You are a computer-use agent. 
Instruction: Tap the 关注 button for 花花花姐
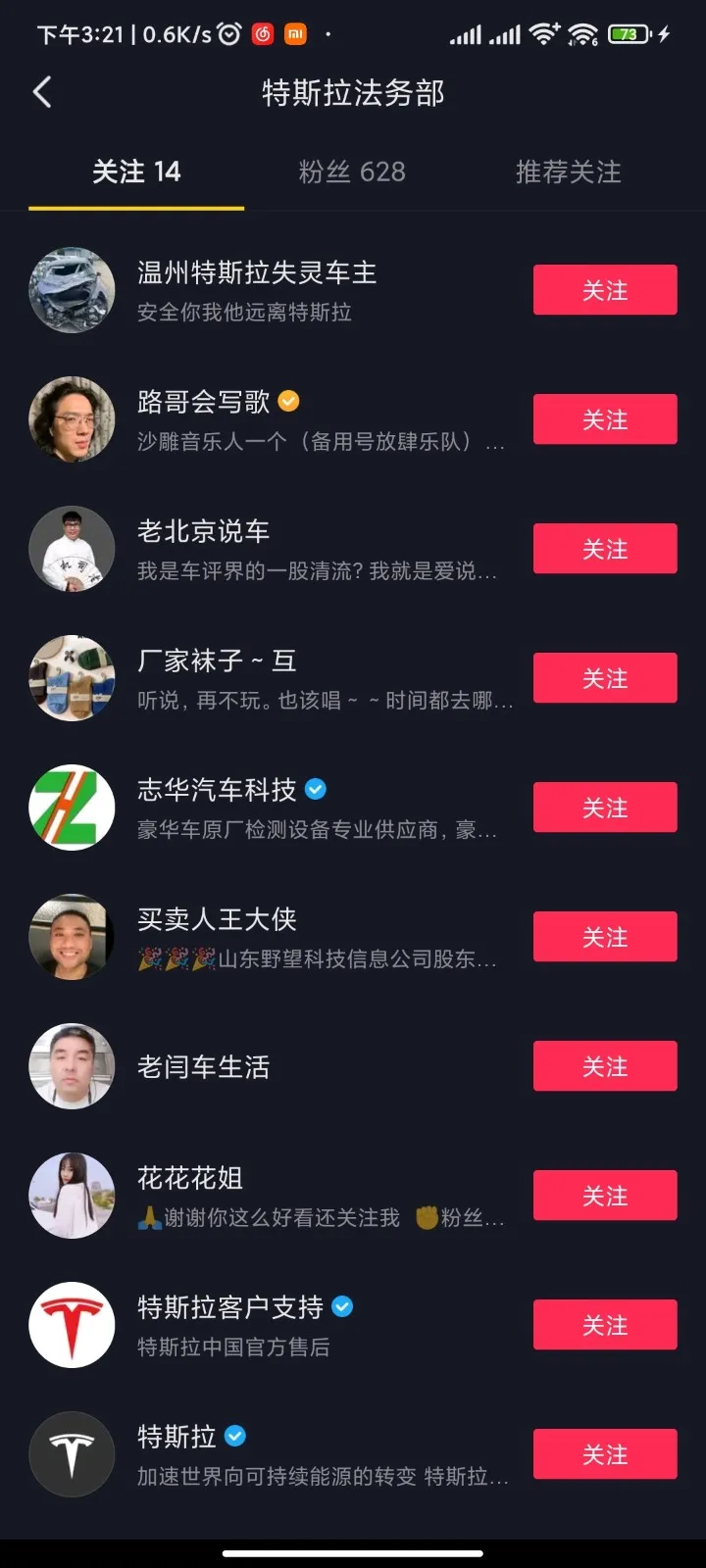[x=605, y=1195]
